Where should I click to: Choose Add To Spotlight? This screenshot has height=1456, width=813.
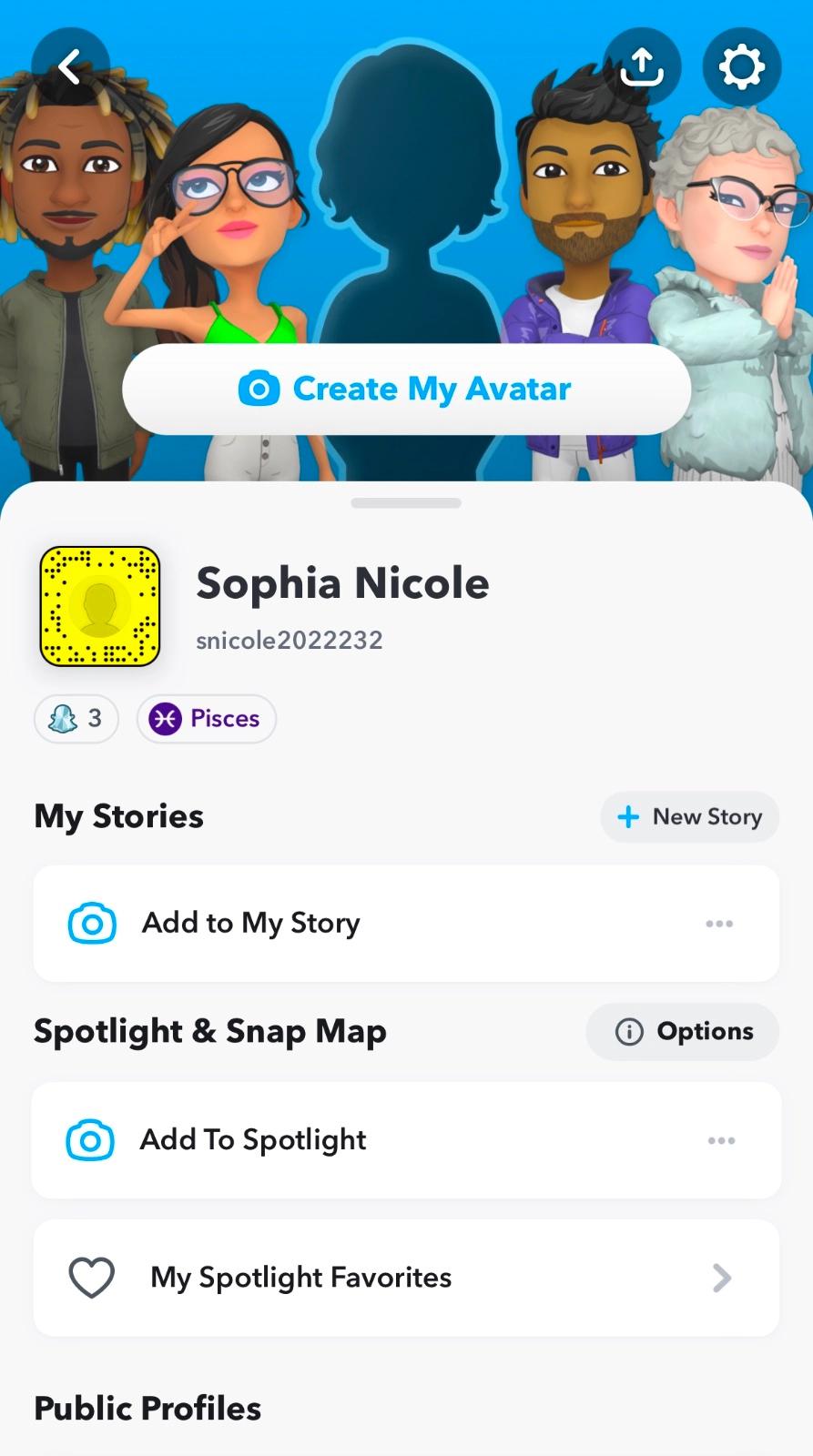tap(253, 1140)
